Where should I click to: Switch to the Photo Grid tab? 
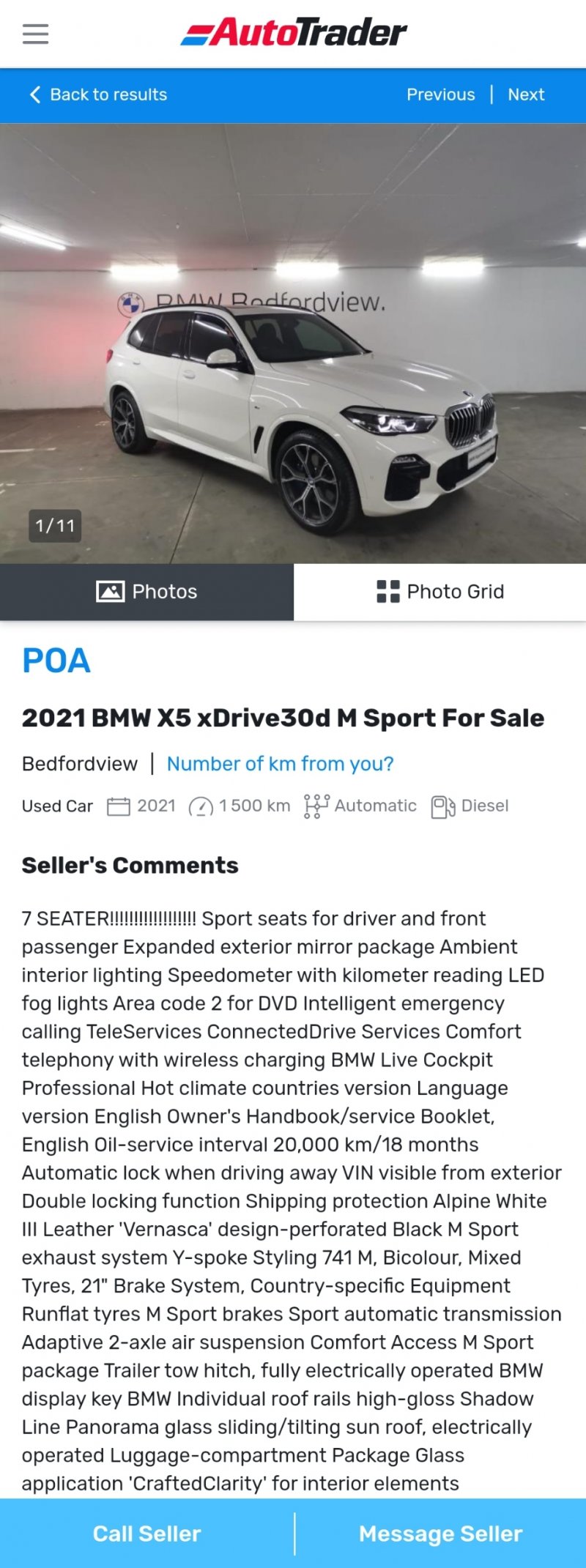tap(439, 591)
